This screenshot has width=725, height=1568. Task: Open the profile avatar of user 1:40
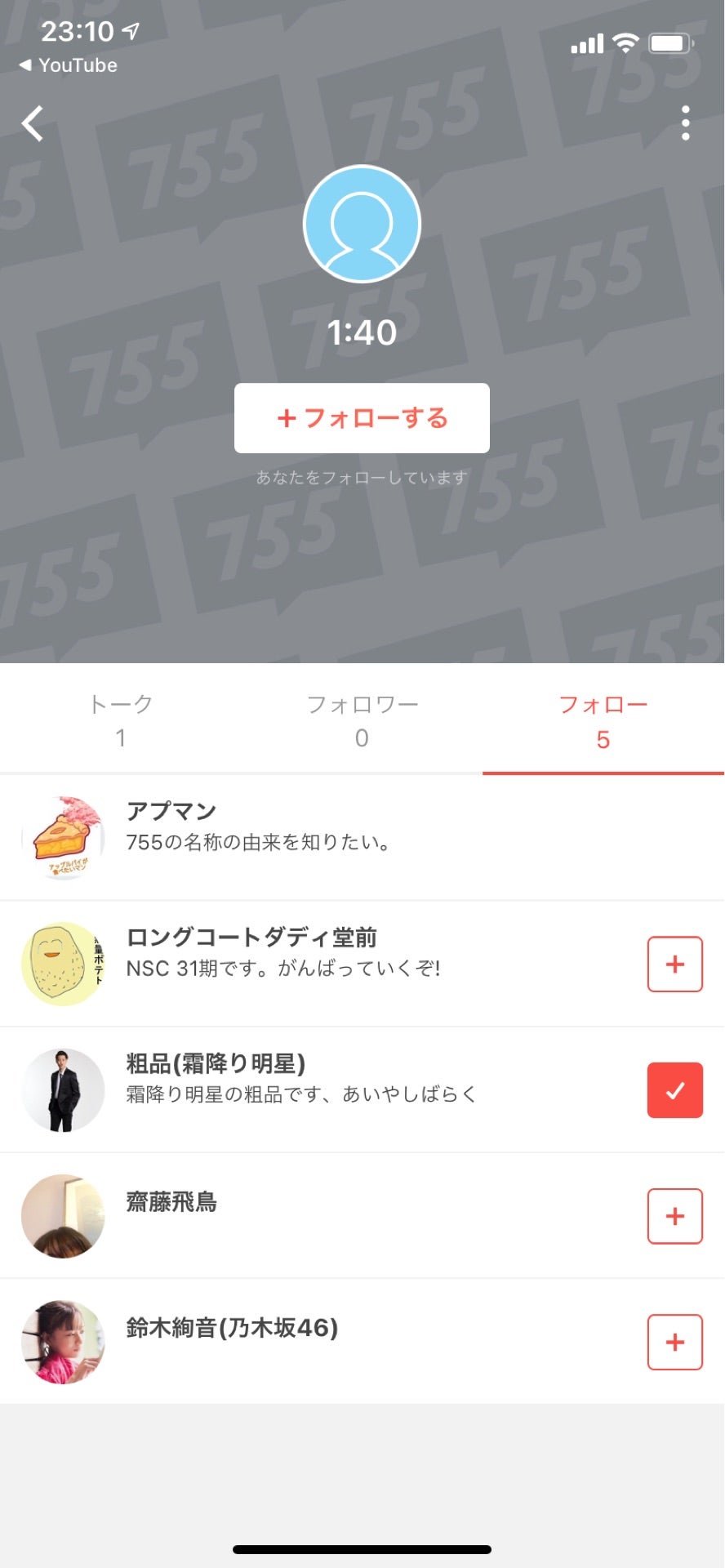coord(362,224)
